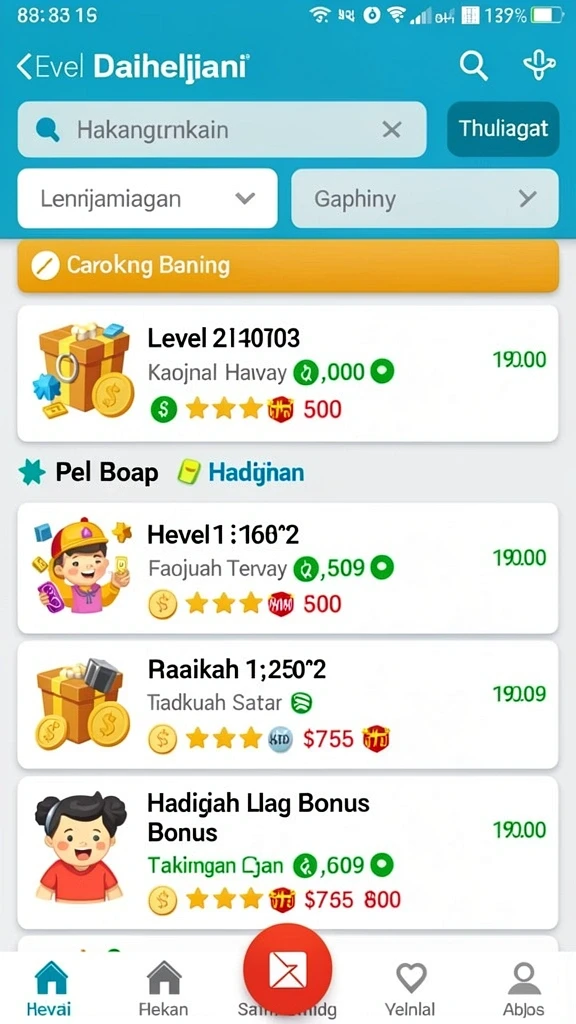
Task: Open the top-right header icon
Action: pos(539,66)
